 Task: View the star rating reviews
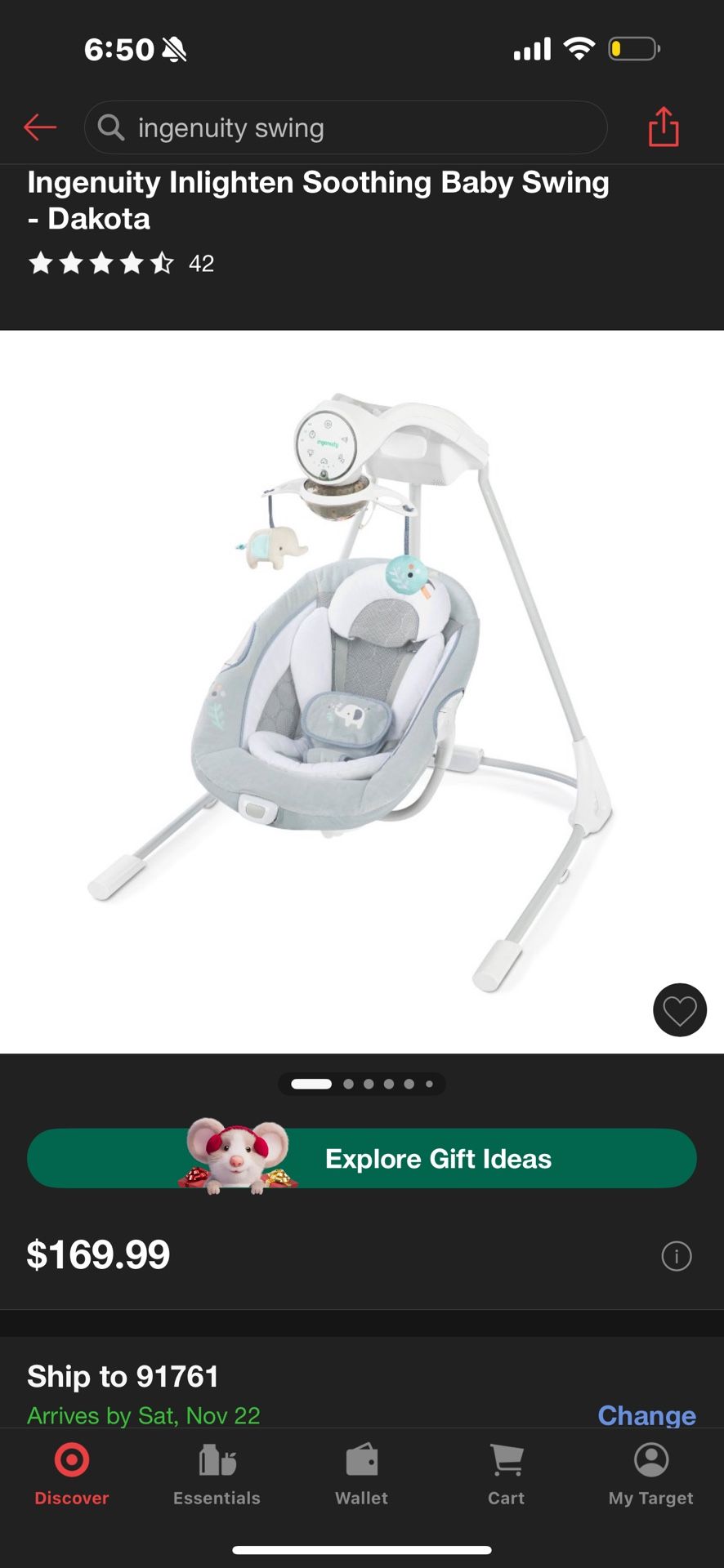(101, 263)
